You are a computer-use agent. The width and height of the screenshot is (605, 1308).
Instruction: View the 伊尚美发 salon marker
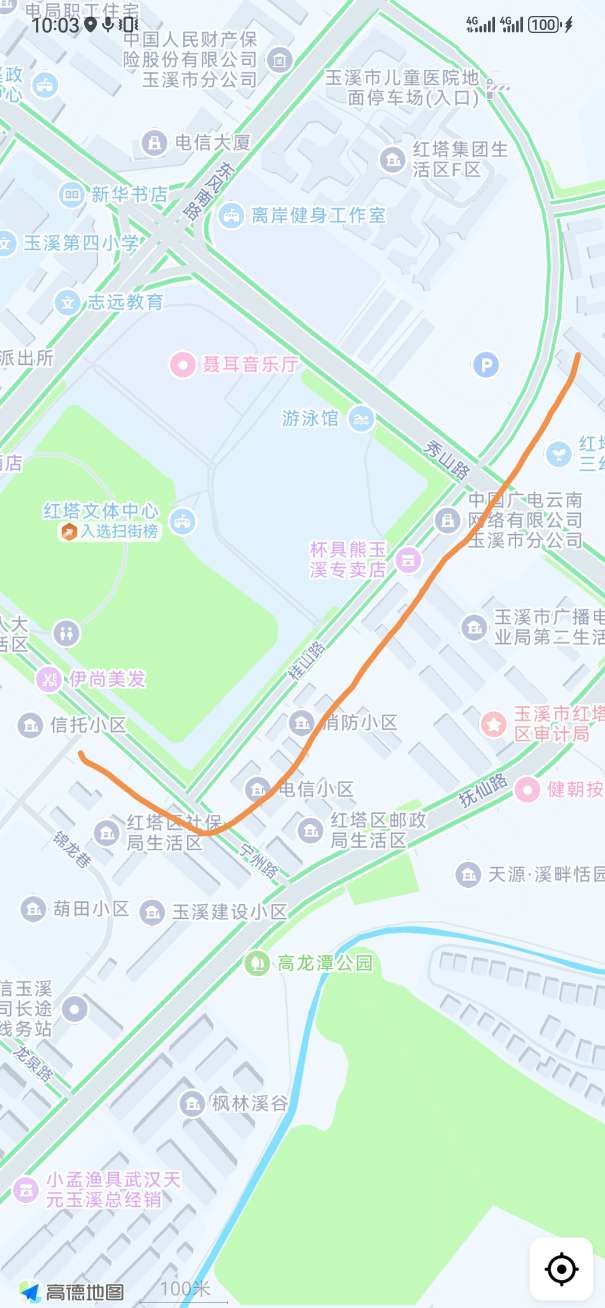[48, 679]
